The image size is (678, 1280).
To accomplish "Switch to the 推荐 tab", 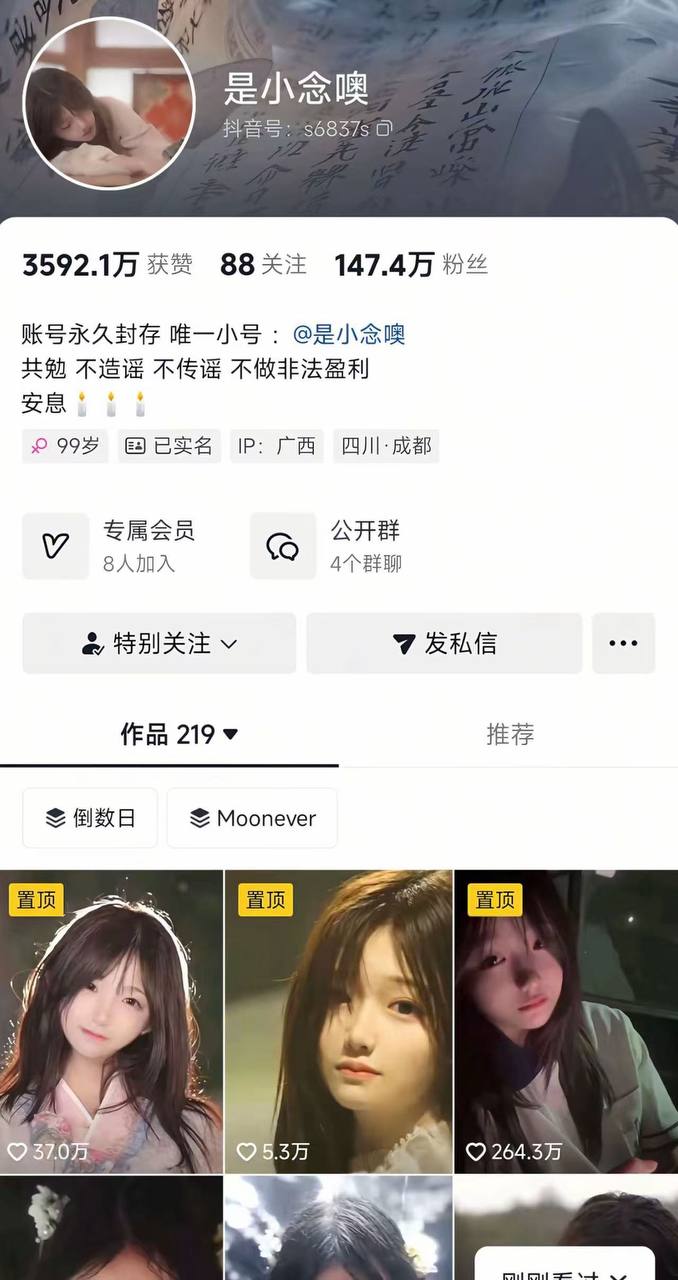I will click(510, 735).
